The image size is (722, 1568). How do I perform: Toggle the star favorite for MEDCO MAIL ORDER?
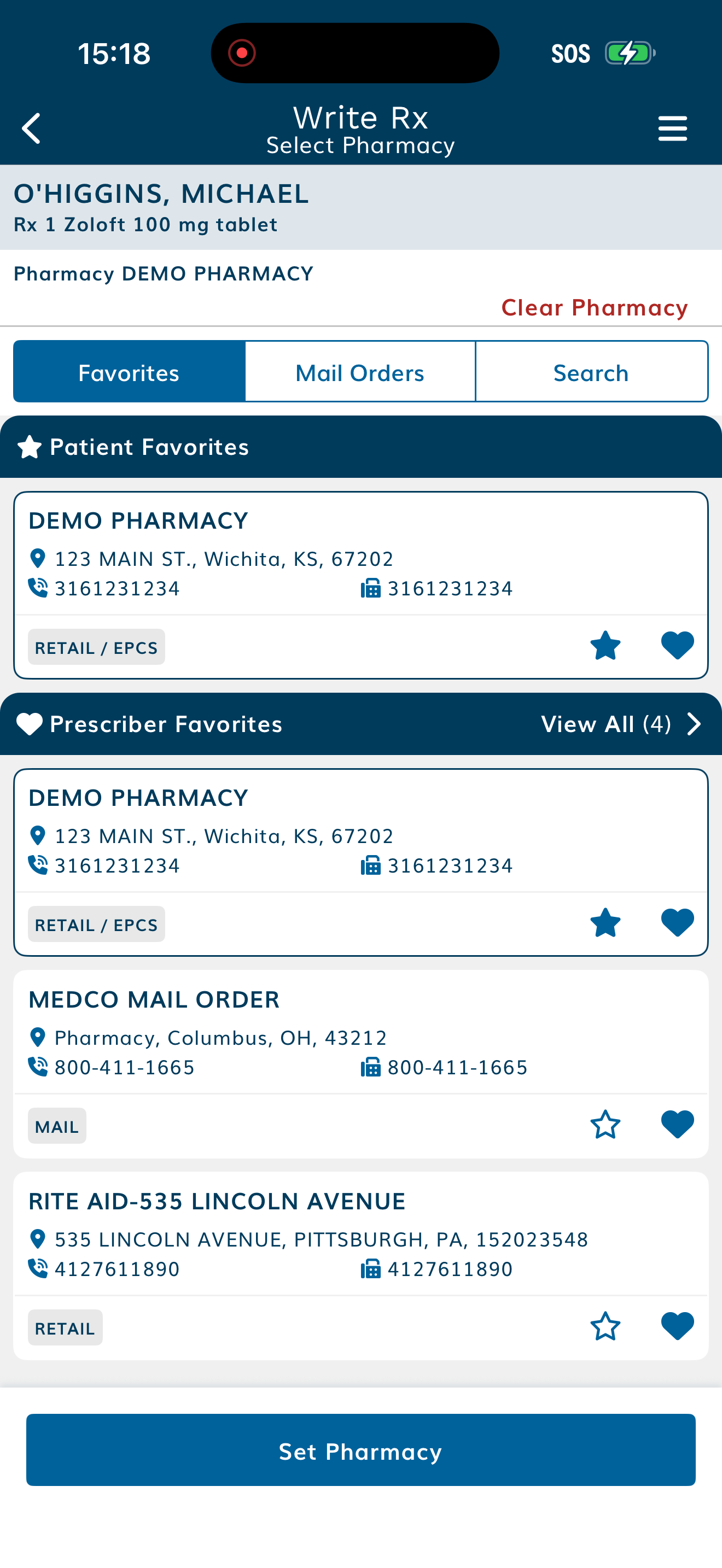pos(607,1124)
